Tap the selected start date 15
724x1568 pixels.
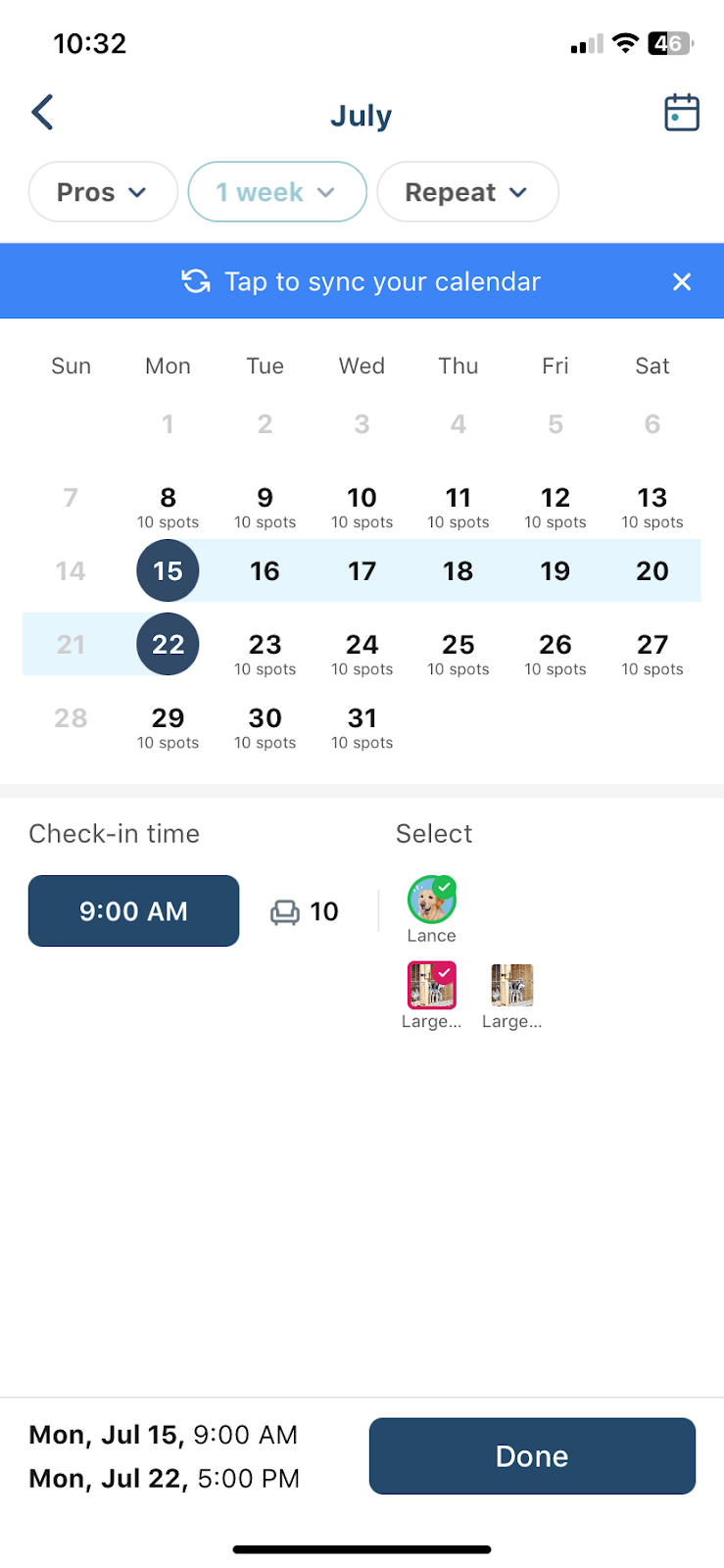[x=168, y=570]
